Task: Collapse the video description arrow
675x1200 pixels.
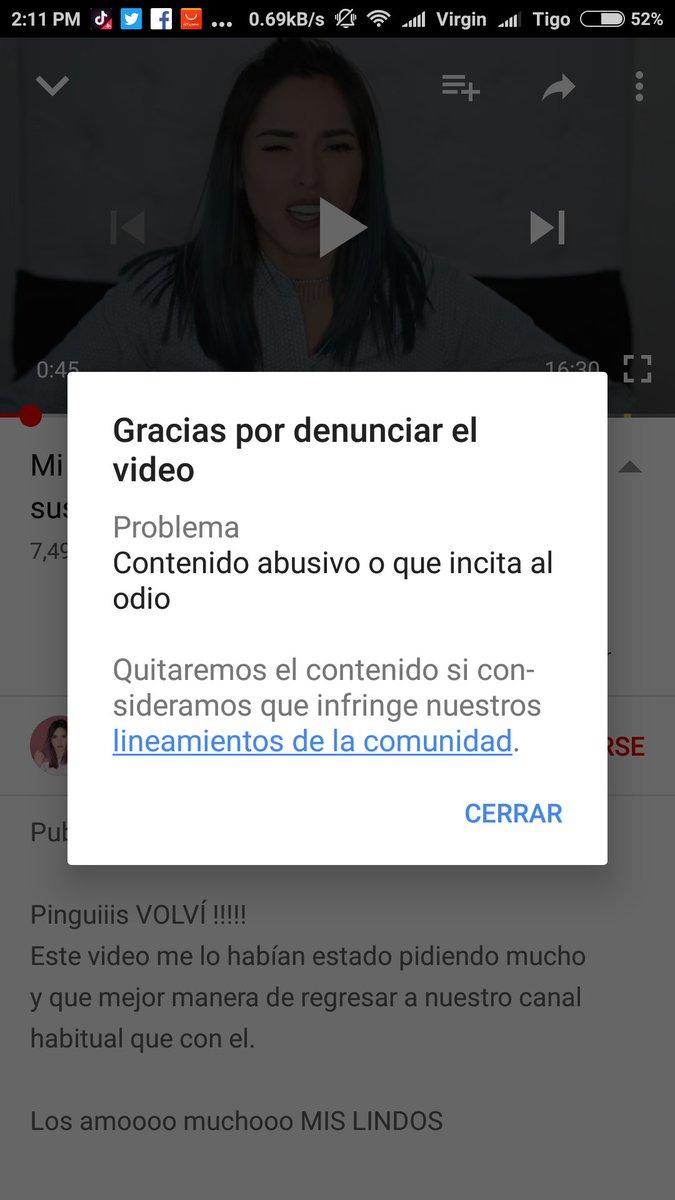Action: click(x=630, y=467)
